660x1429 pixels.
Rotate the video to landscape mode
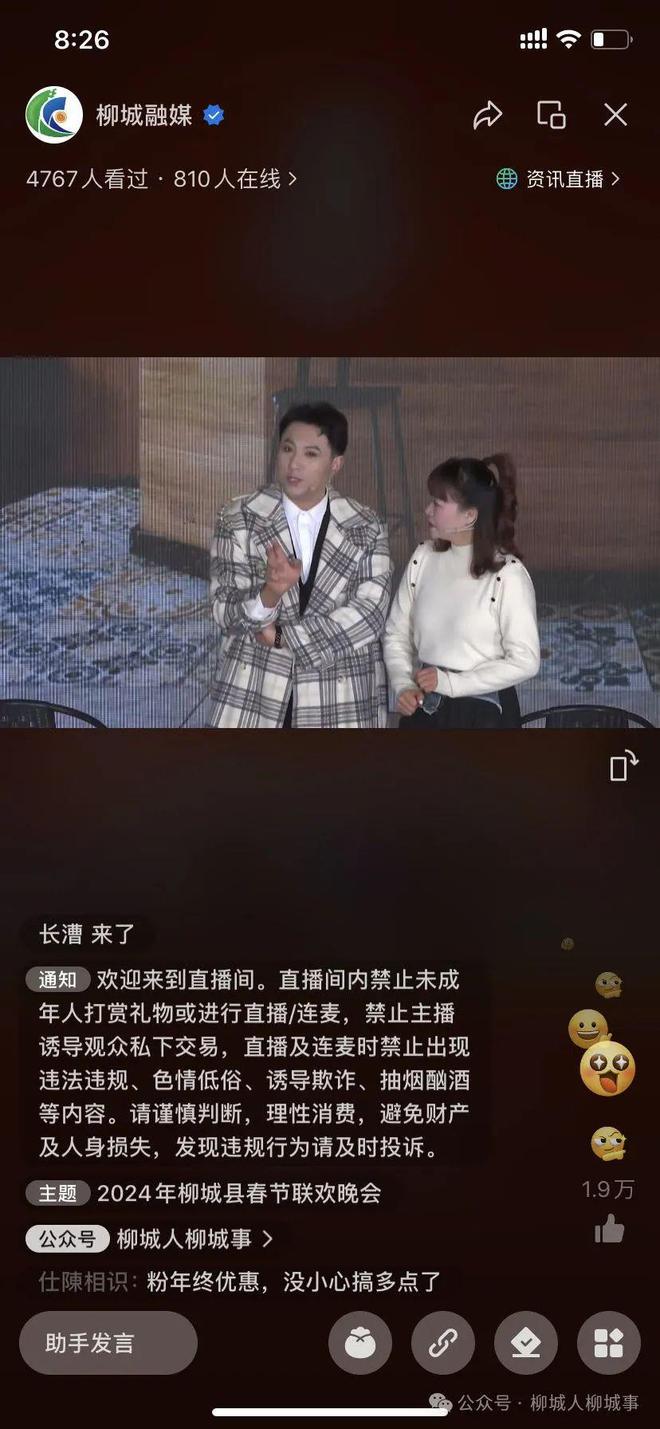coord(623,767)
